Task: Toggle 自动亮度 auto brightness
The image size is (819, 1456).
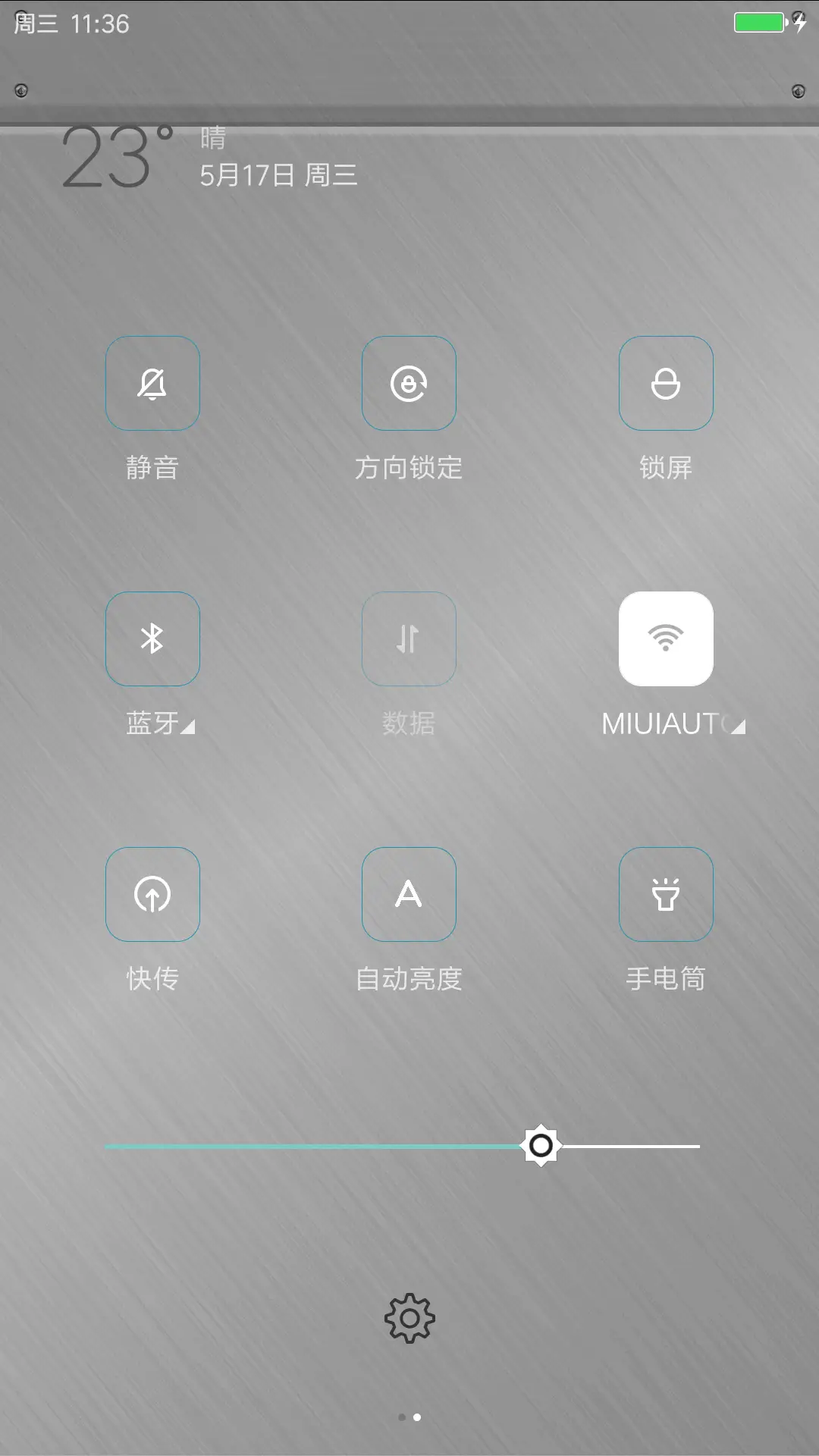Action: (x=409, y=894)
